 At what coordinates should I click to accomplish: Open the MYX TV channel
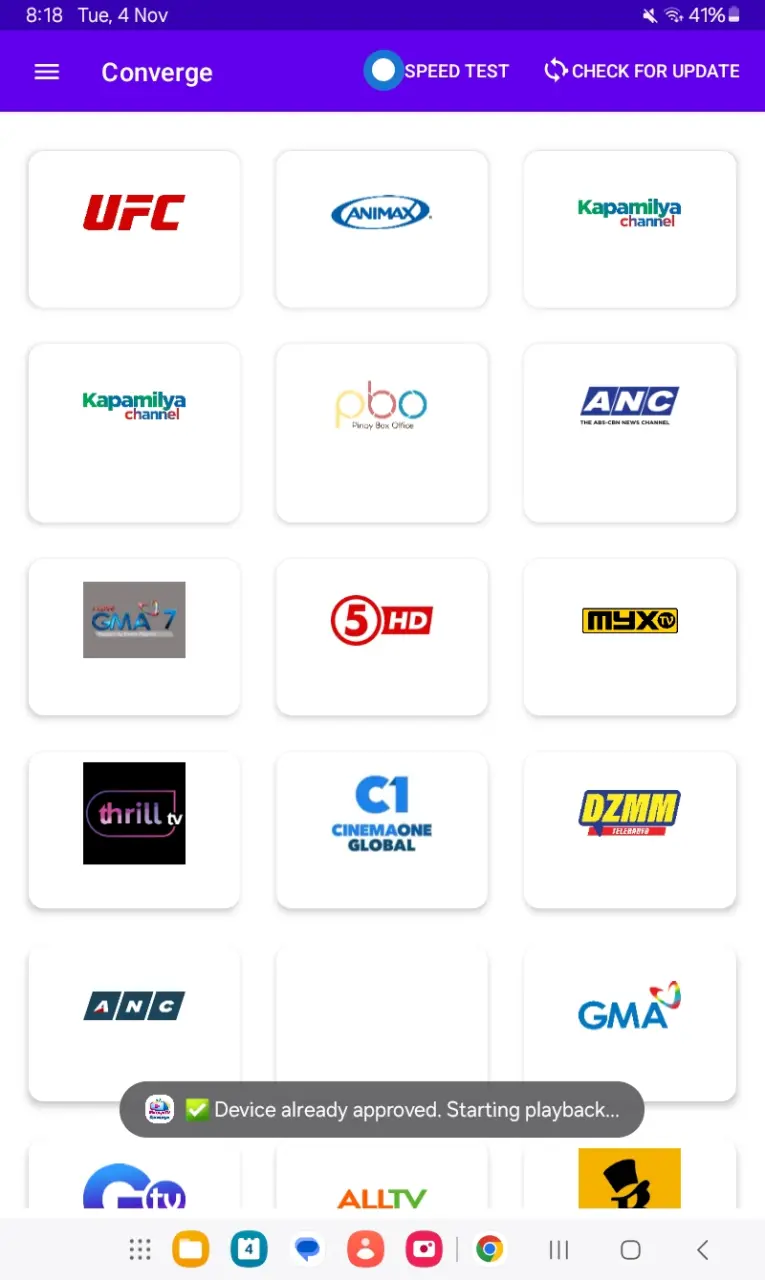coord(630,637)
